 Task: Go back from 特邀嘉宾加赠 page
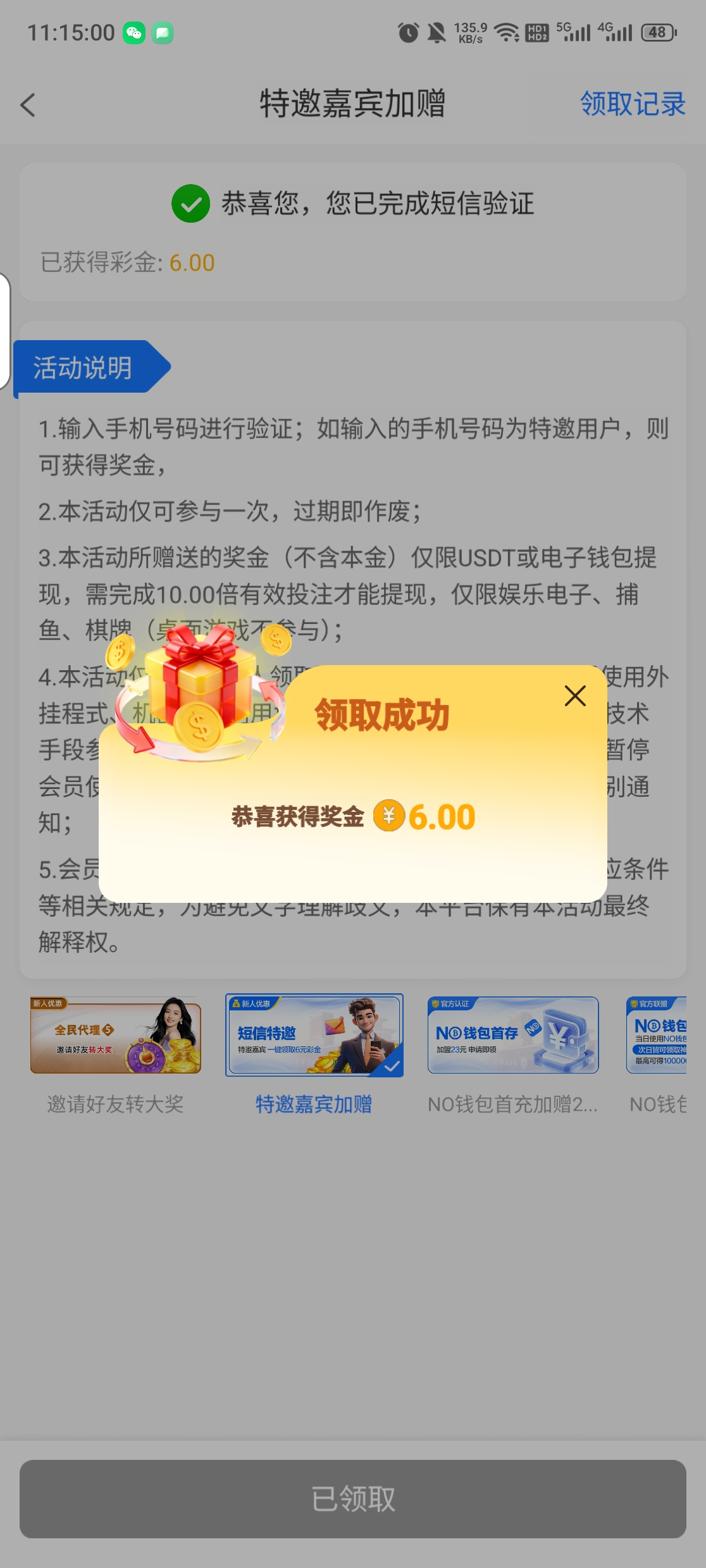pos(28,105)
